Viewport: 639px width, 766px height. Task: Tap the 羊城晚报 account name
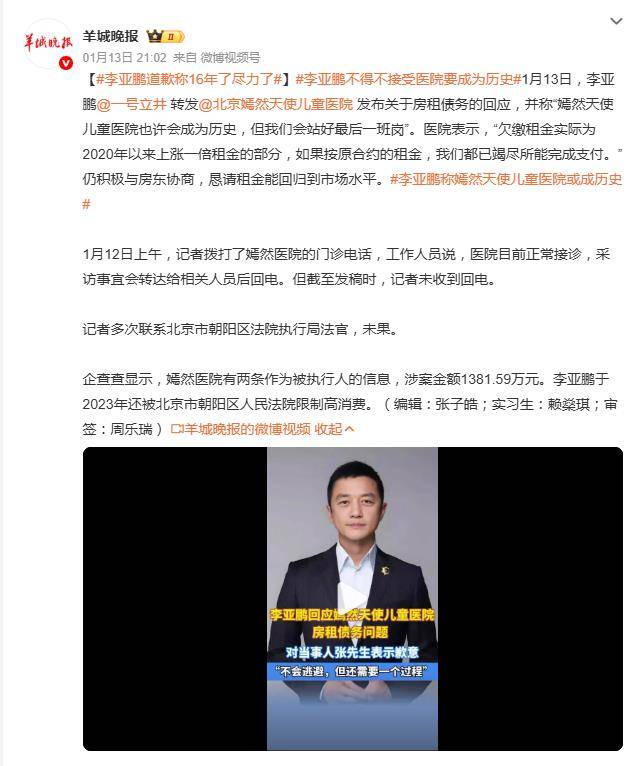point(110,36)
